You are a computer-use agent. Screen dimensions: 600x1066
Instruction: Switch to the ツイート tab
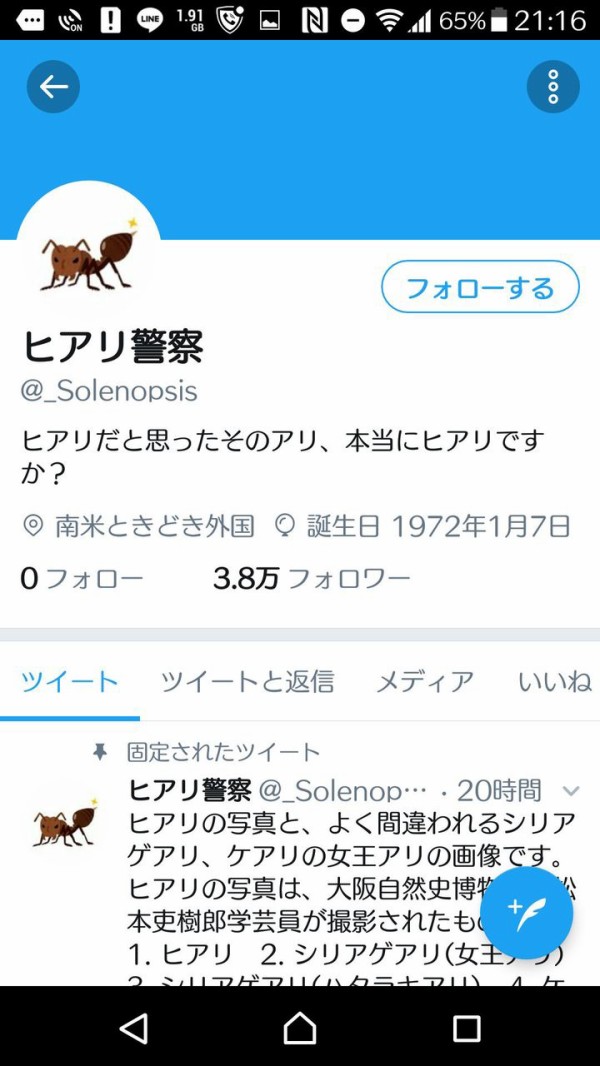pyautogui.click(x=70, y=682)
